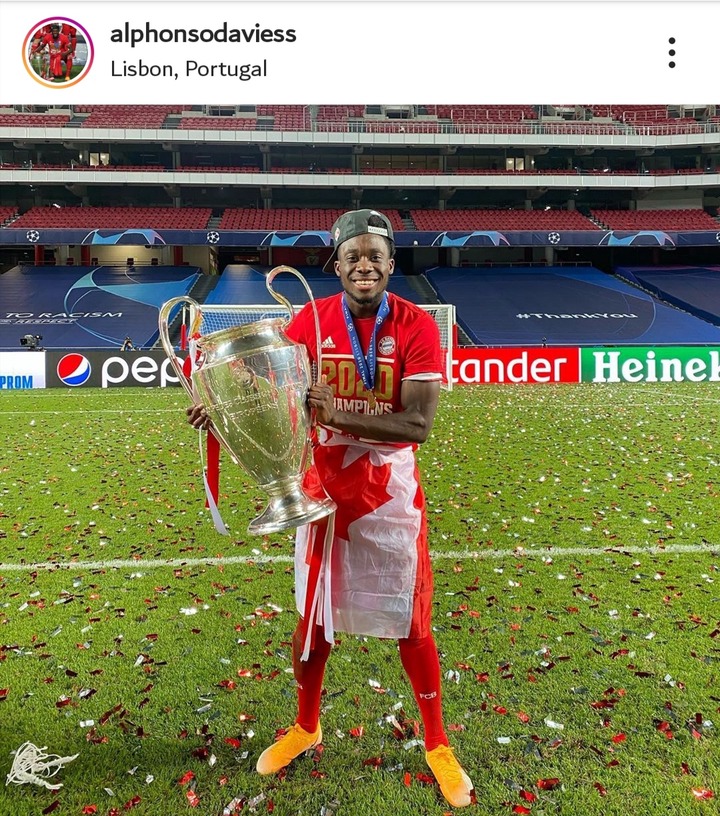Tap the trophy celebration post photo
Viewport: 720px width, 816px height.
click(360, 460)
